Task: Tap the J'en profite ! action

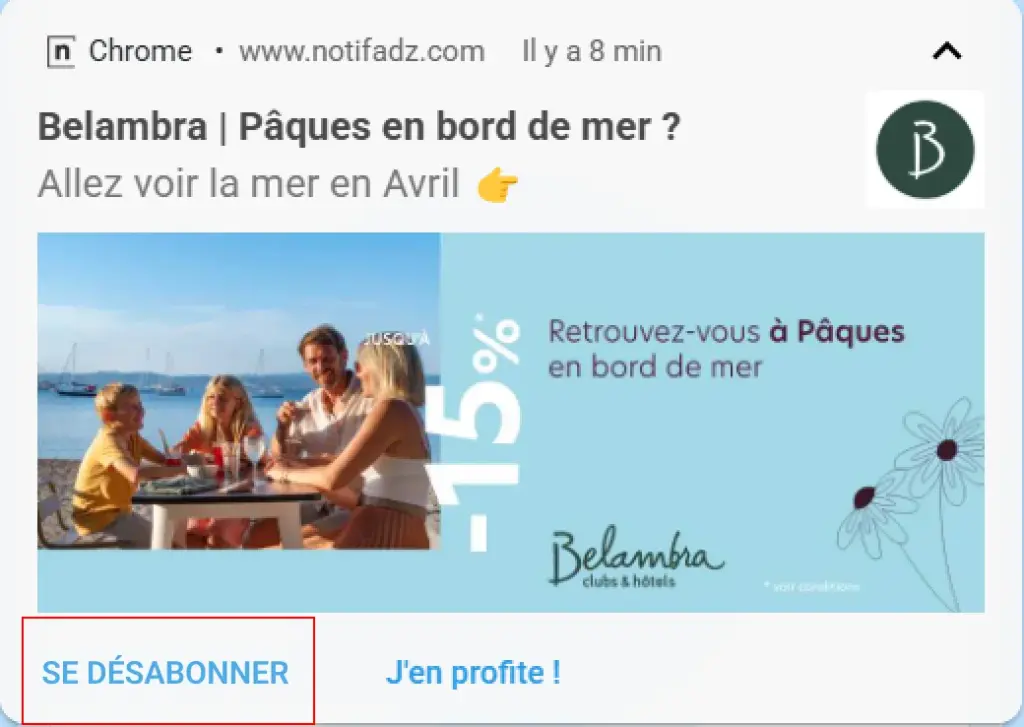Action: click(473, 672)
